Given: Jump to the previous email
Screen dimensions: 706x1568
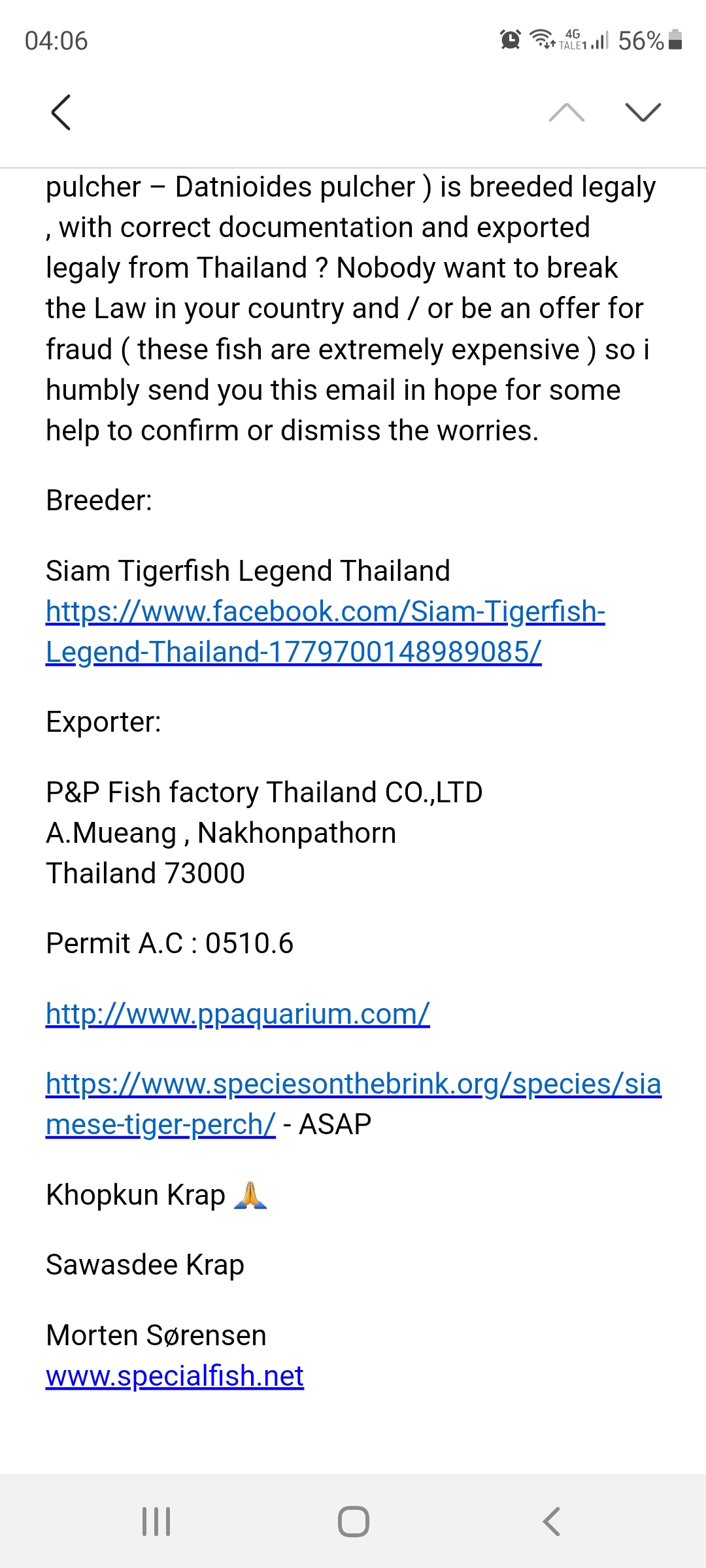Looking at the screenshot, I should click(567, 112).
